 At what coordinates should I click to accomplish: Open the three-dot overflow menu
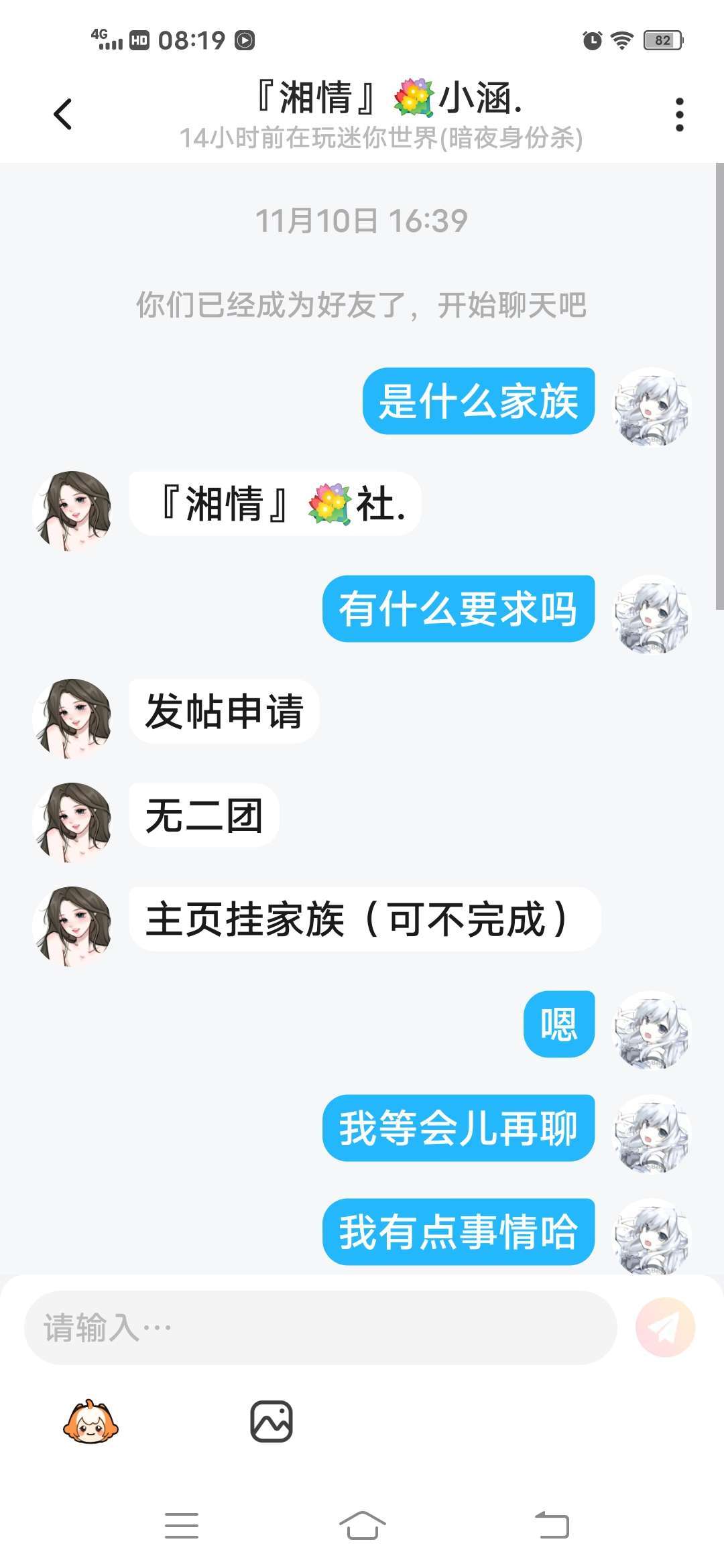[x=679, y=115]
